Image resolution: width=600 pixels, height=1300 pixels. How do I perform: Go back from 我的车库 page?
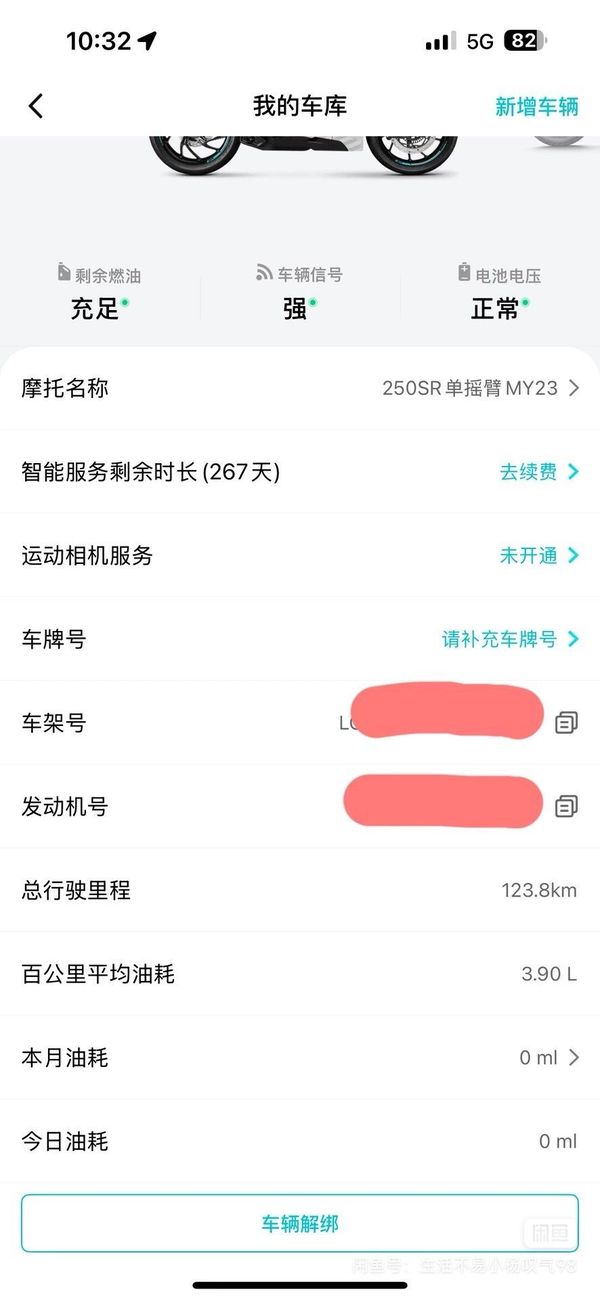pos(36,106)
